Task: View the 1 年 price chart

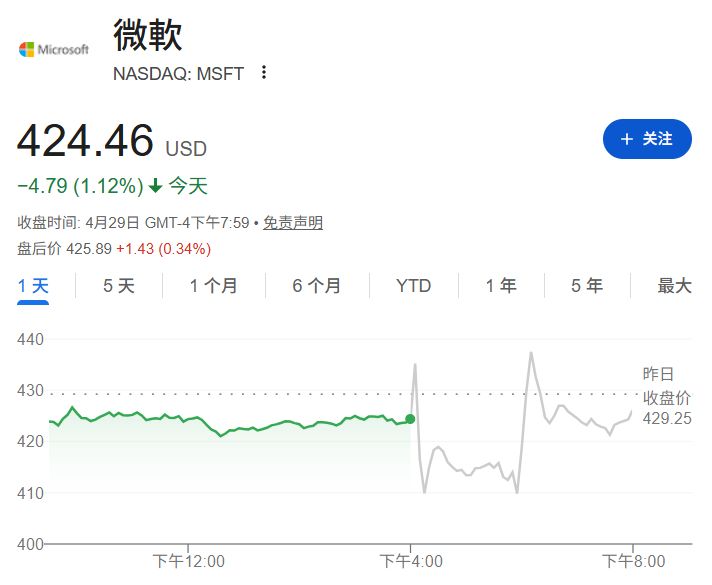Action: tap(501, 286)
